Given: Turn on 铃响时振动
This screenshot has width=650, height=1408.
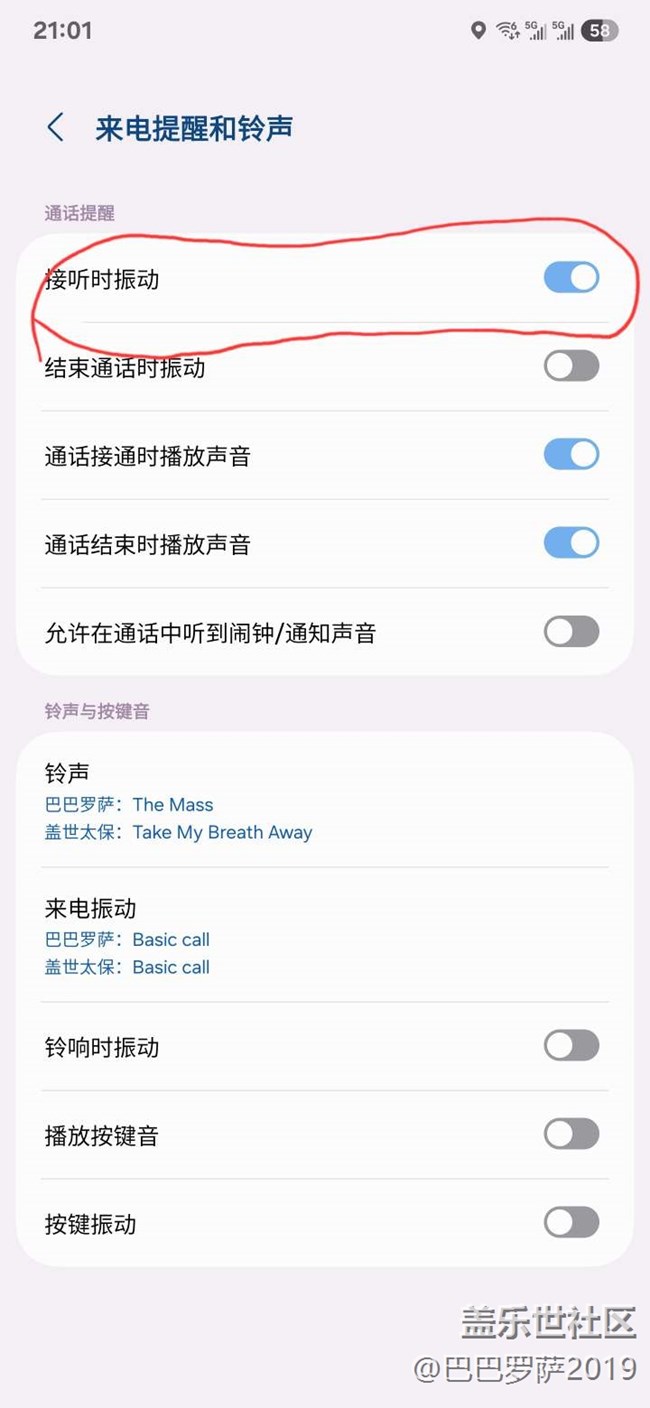Looking at the screenshot, I should [x=571, y=1046].
